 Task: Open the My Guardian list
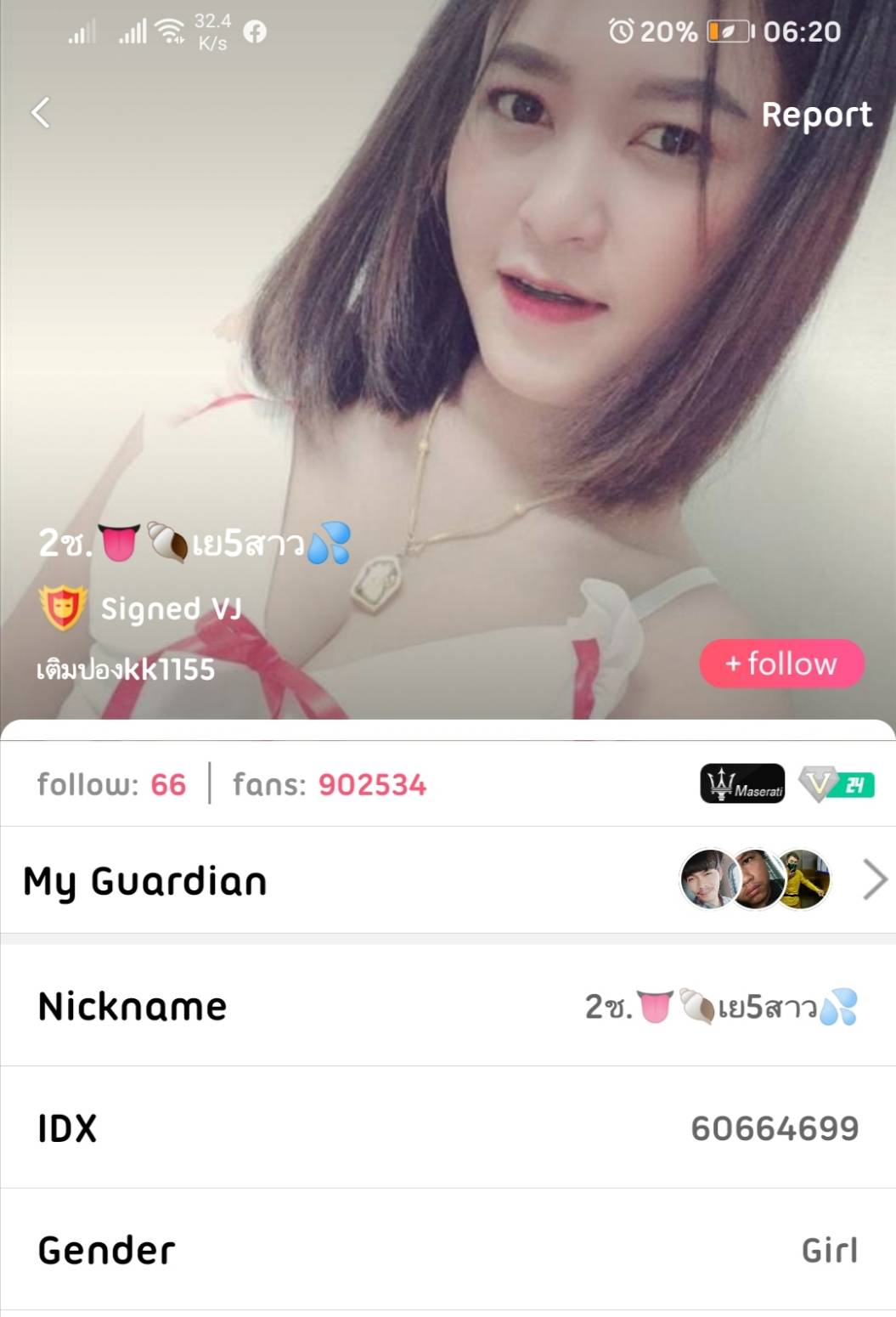[x=448, y=880]
